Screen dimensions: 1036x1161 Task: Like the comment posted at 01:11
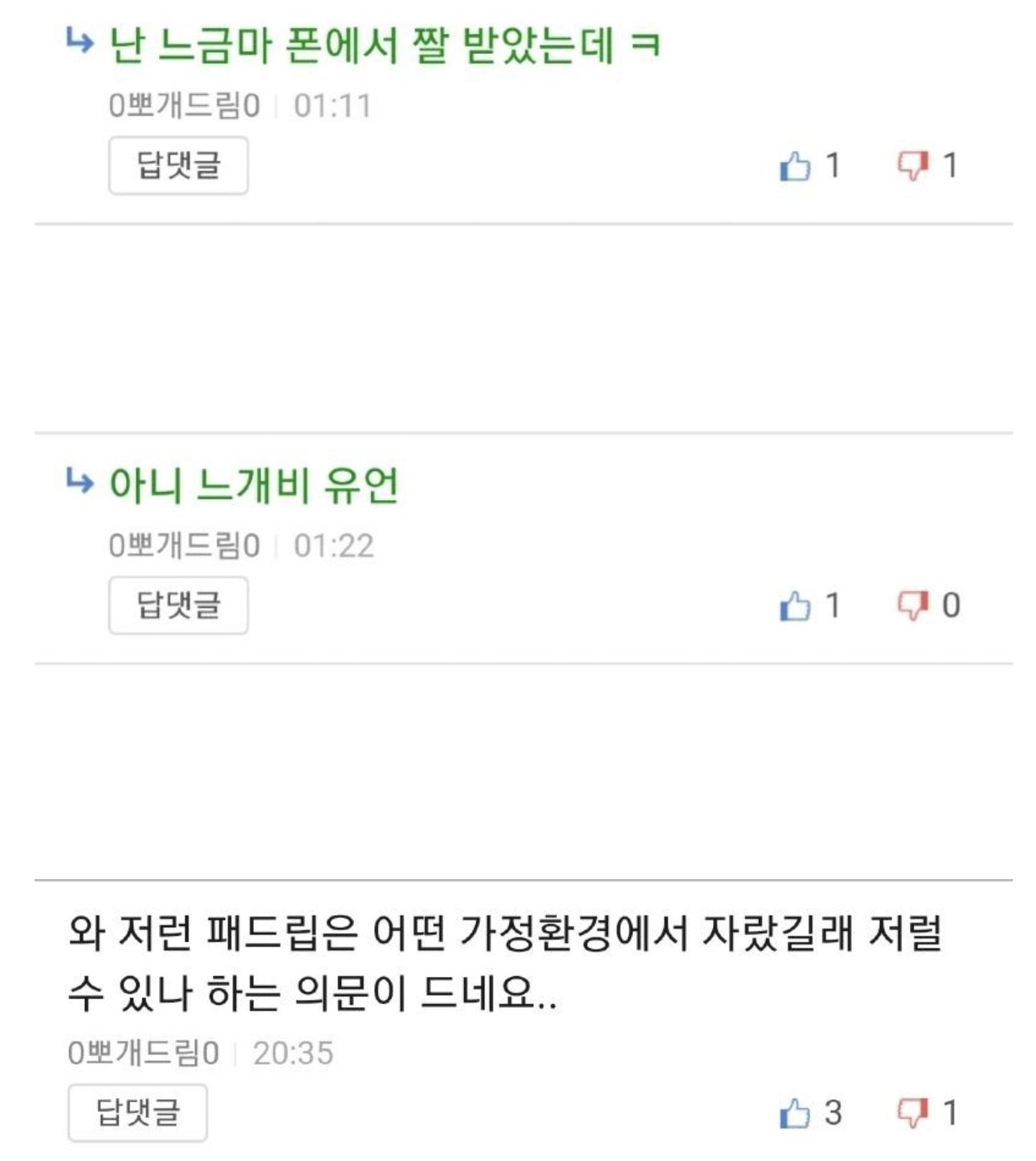click(795, 166)
